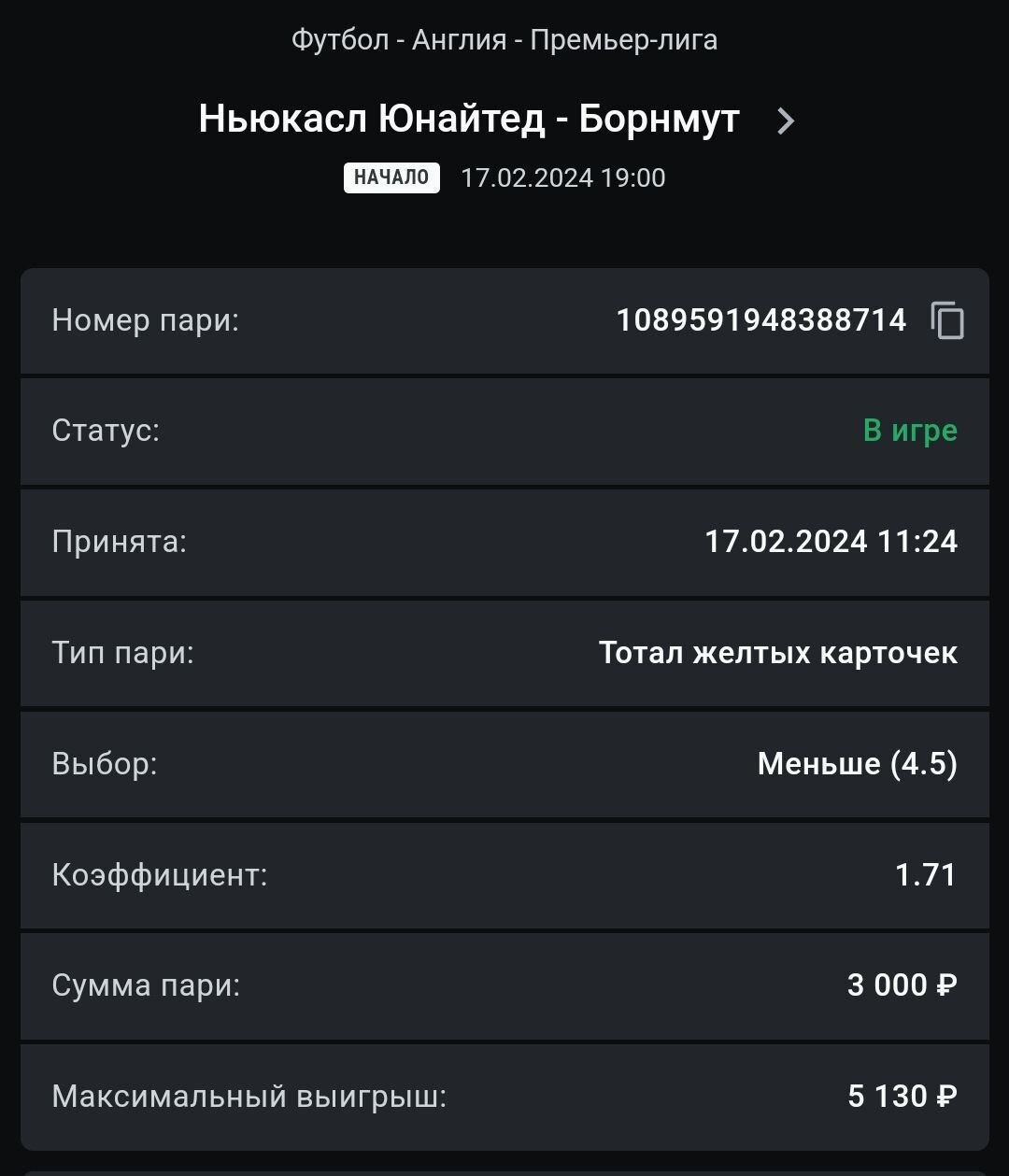Copy the bet number

coord(947,320)
